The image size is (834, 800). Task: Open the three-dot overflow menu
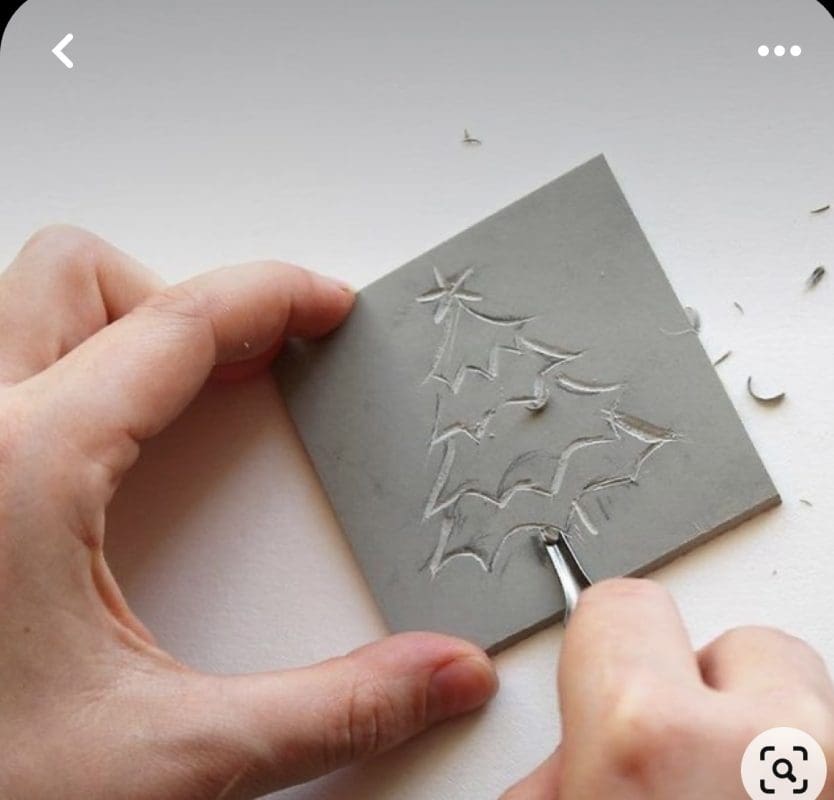(779, 51)
